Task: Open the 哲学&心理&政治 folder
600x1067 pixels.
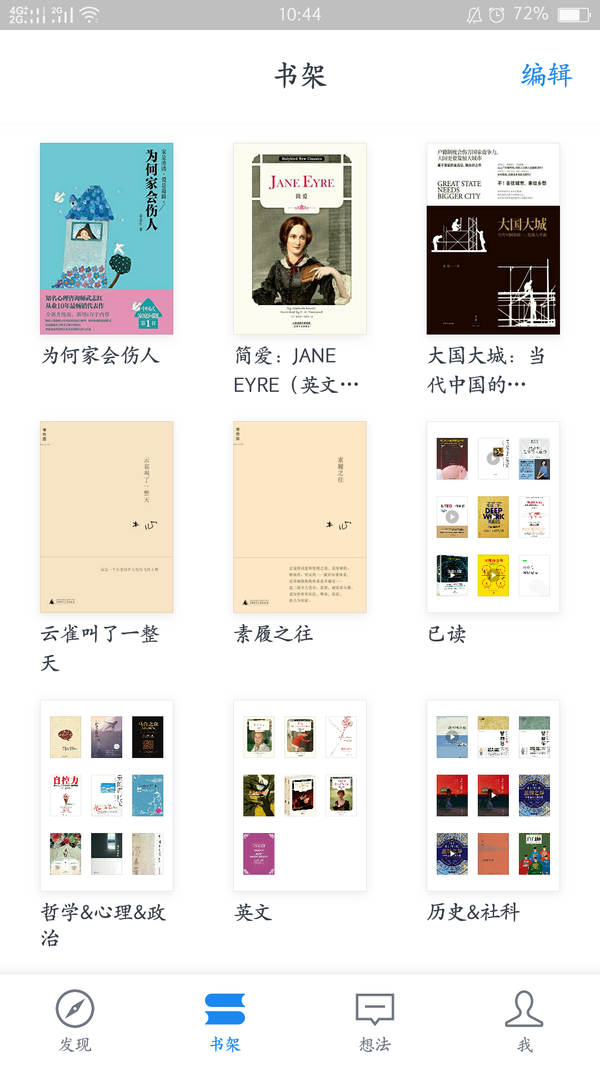Action: 107,795
